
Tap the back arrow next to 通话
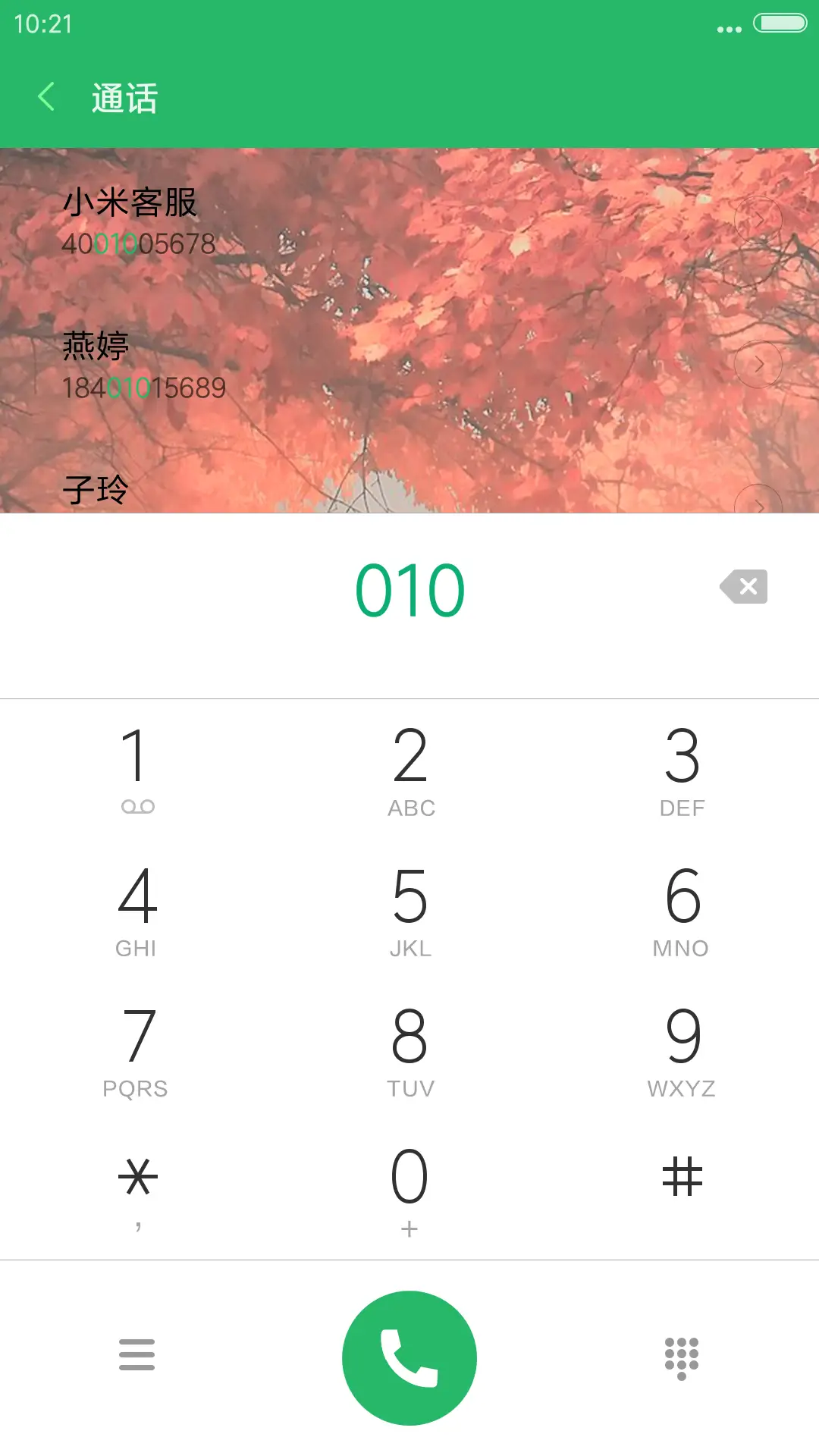coord(45,96)
